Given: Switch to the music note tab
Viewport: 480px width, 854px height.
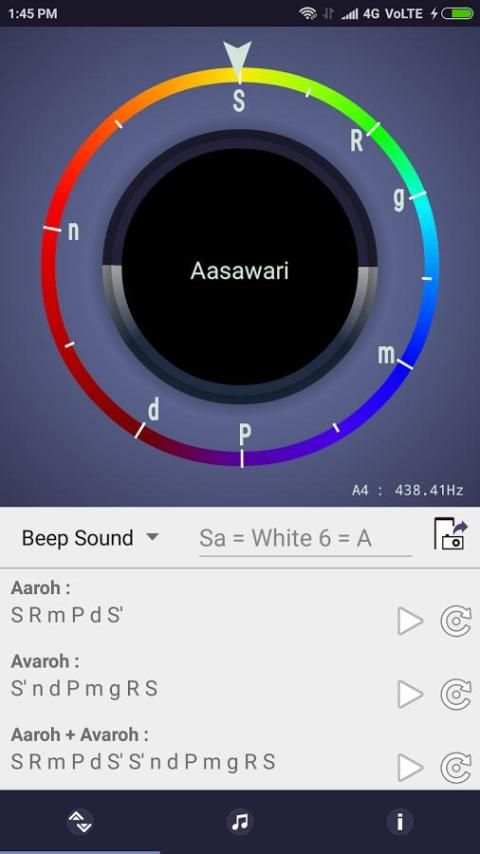Looking at the screenshot, I should pos(240,821).
